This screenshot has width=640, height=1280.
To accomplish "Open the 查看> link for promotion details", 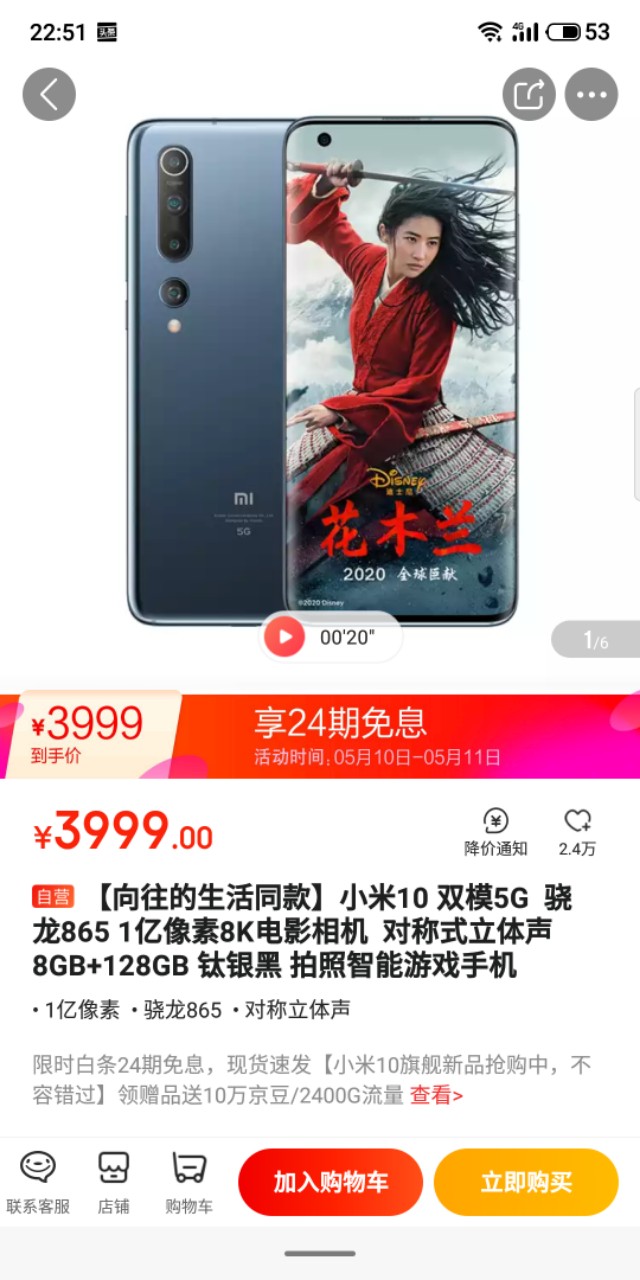I will point(436,1095).
